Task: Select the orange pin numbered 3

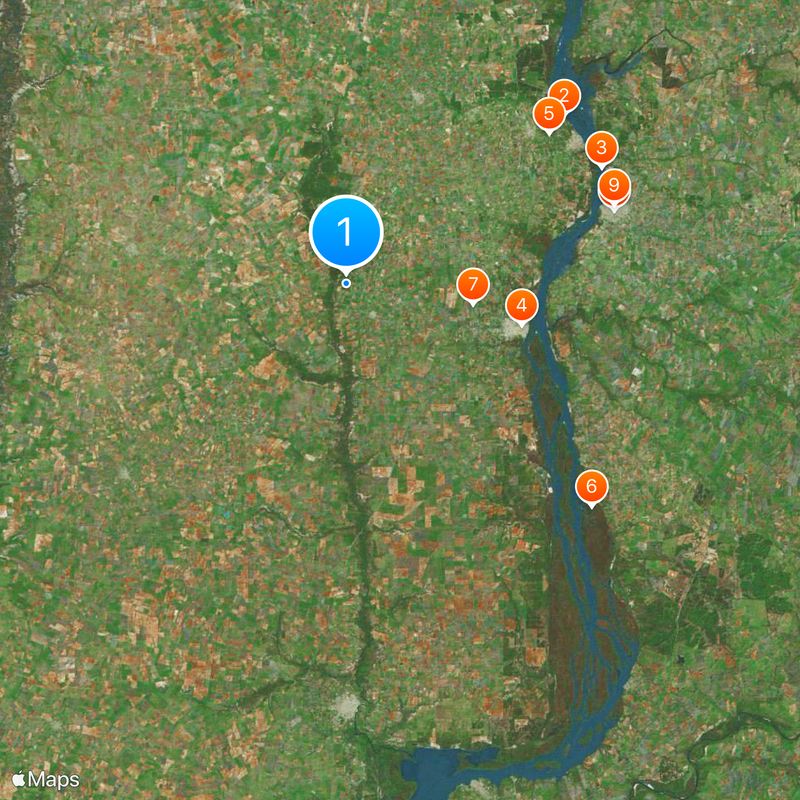Action: [x=600, y=149]
